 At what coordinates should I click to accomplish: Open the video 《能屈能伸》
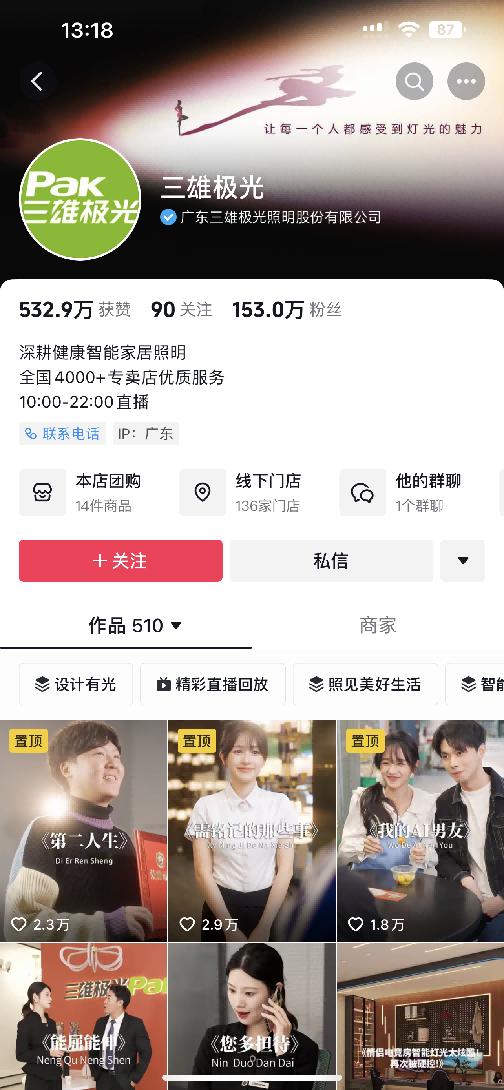coord(83,1016)
